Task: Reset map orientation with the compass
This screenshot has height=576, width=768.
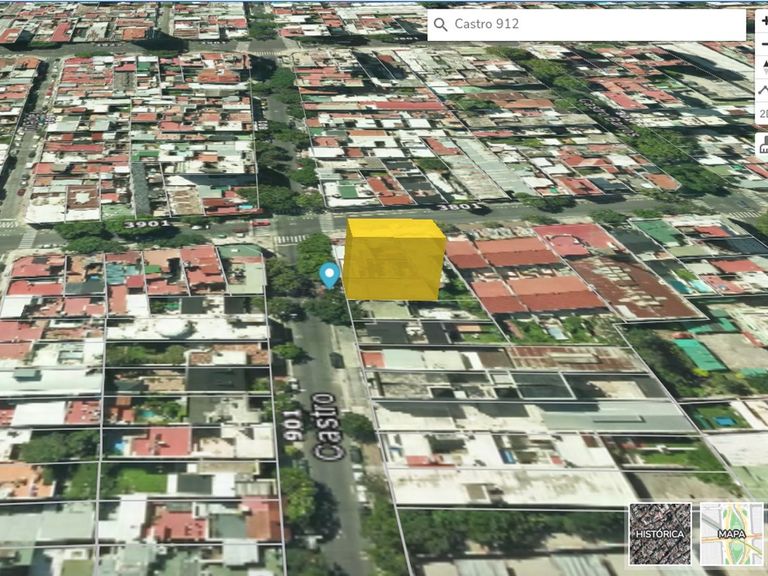Action: click(x=763, y=67)
